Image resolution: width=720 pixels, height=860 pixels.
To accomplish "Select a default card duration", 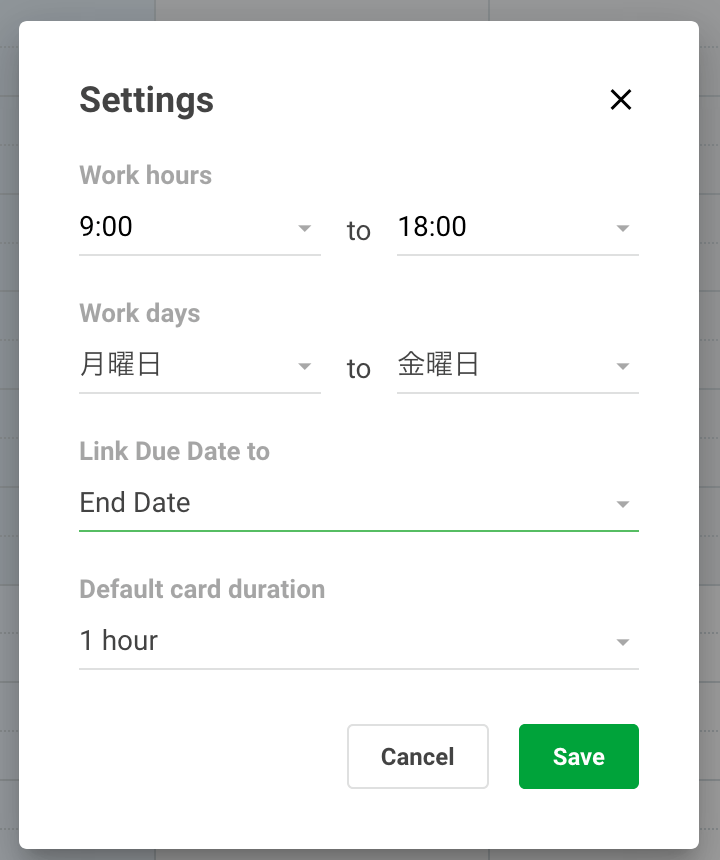I will click(x=358, y=641).
